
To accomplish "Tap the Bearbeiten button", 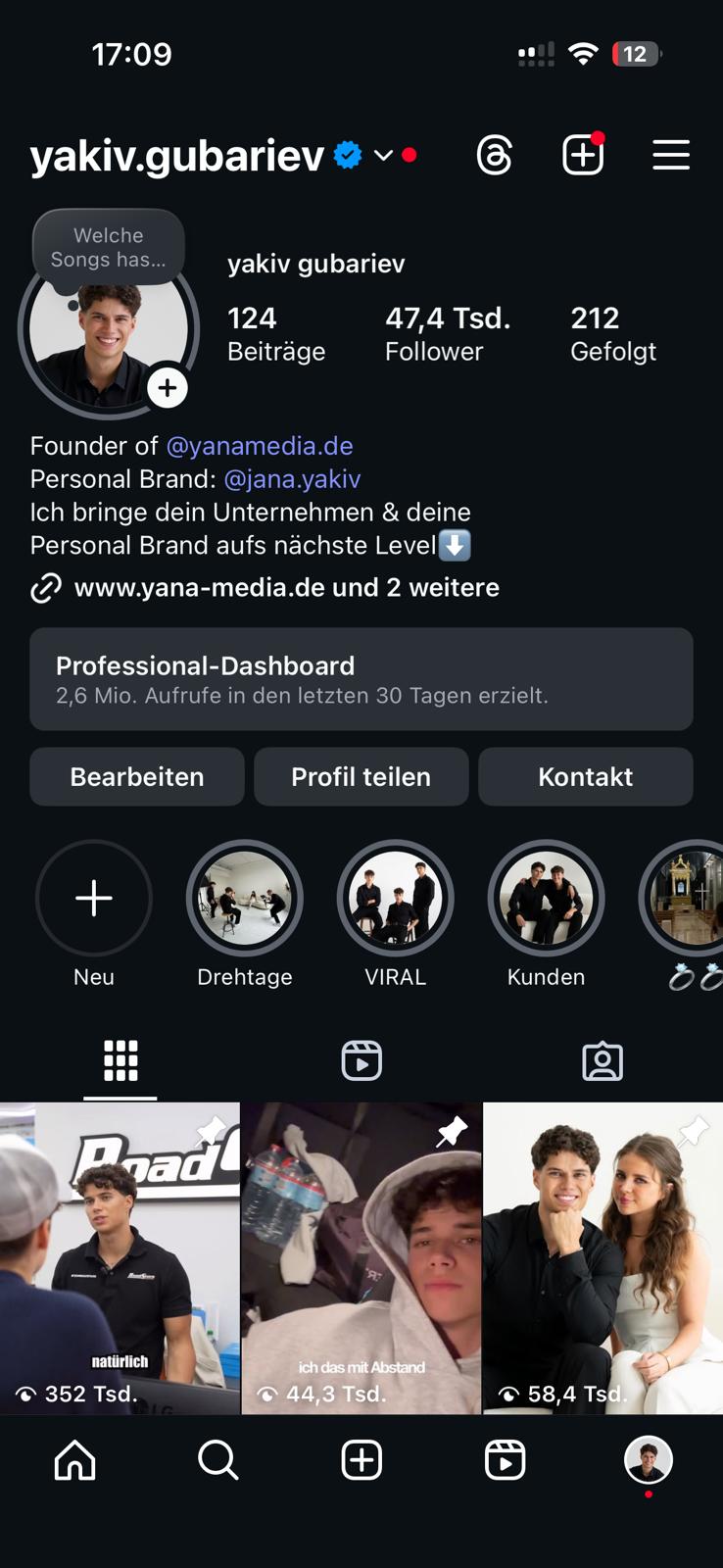I will tap(137, 776).
